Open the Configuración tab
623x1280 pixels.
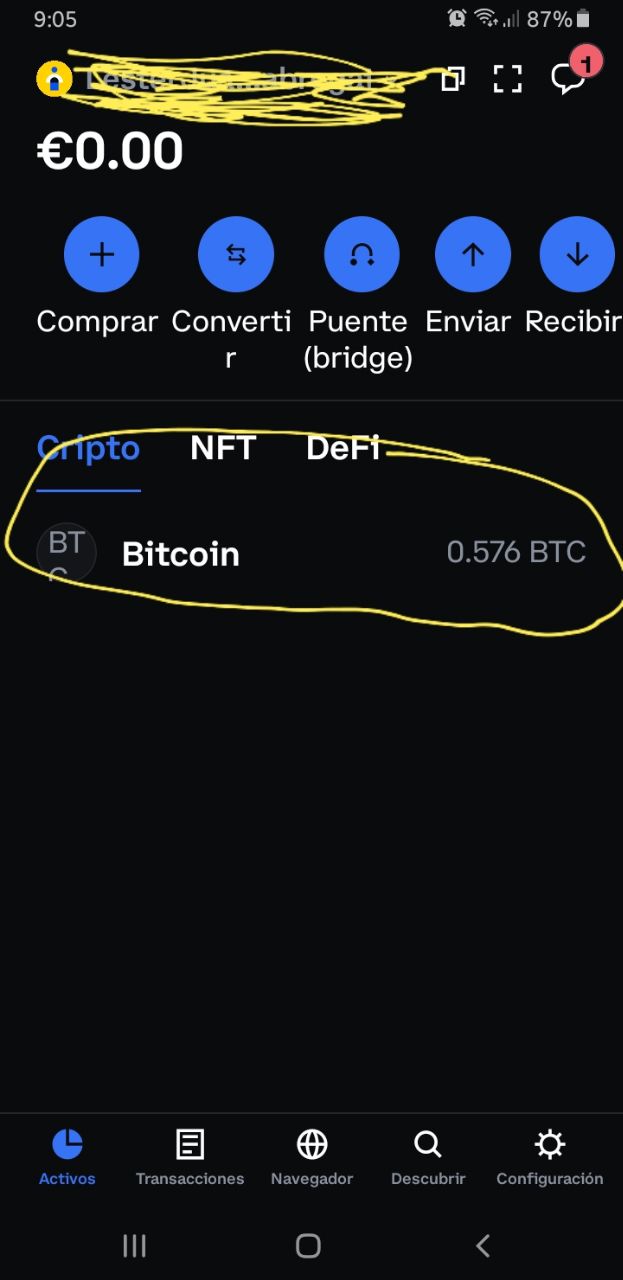point(549,1157)
